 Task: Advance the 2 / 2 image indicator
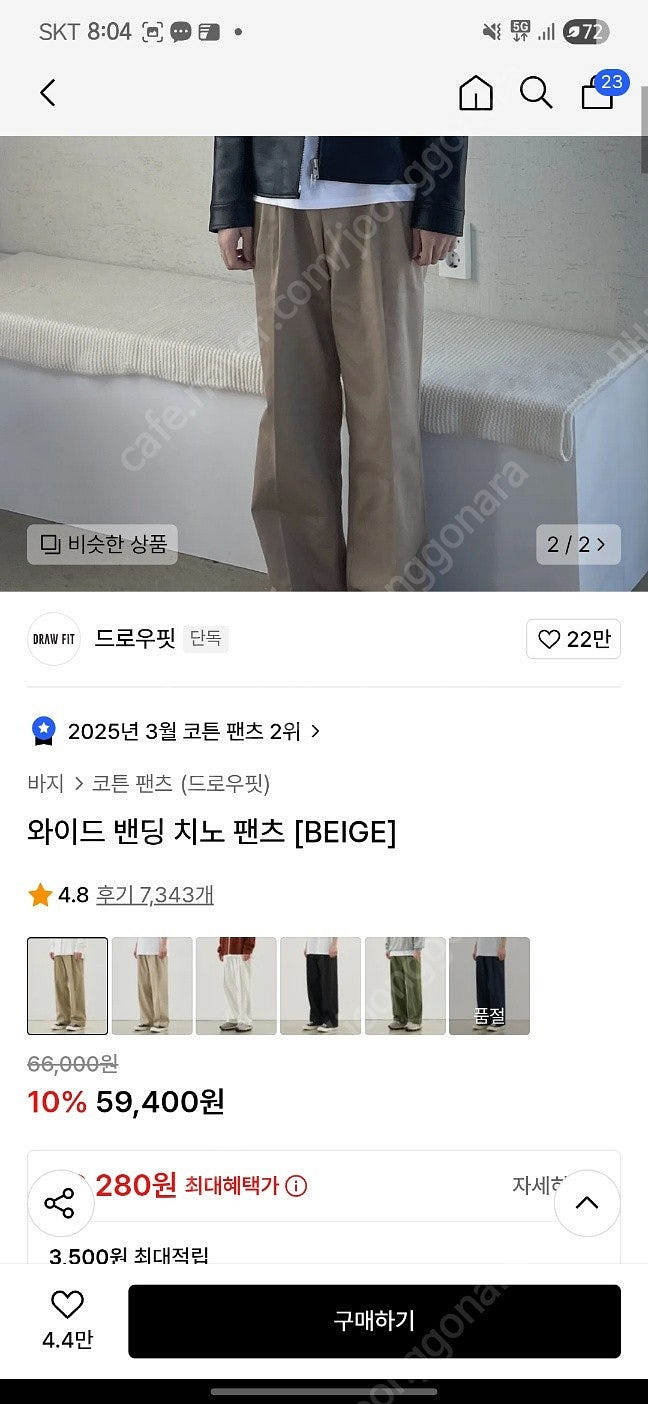tap(577, 544)
